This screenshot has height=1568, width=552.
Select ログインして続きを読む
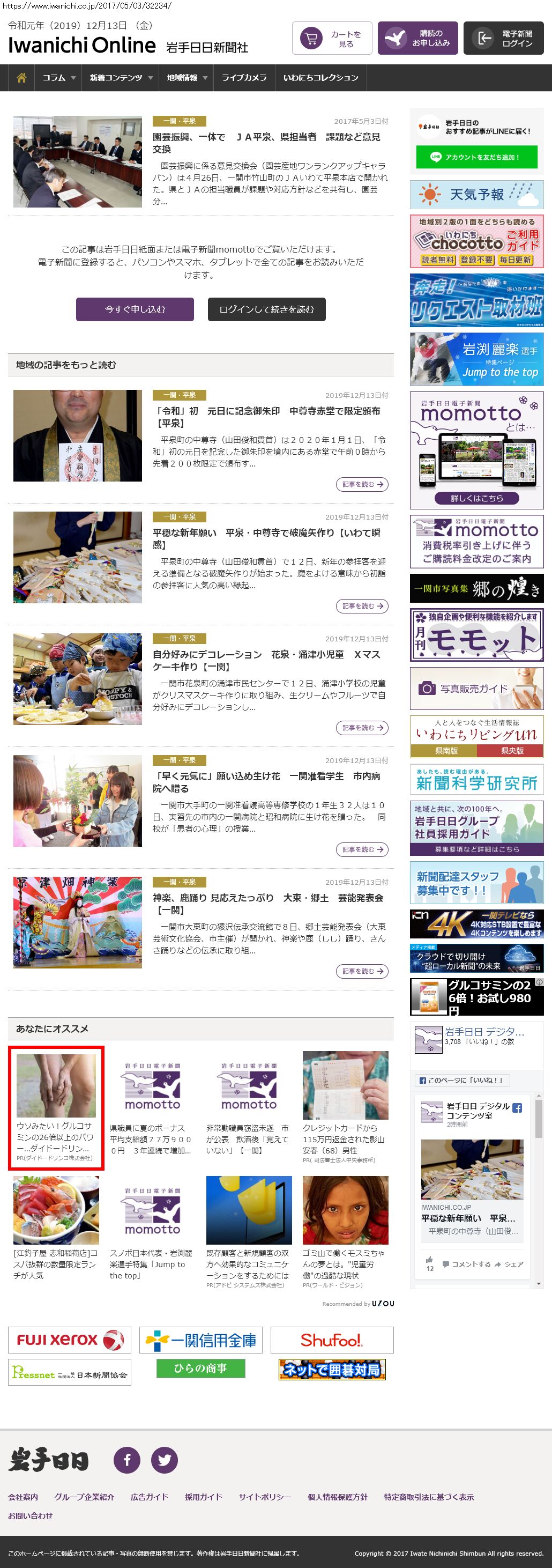pos(266,309)
